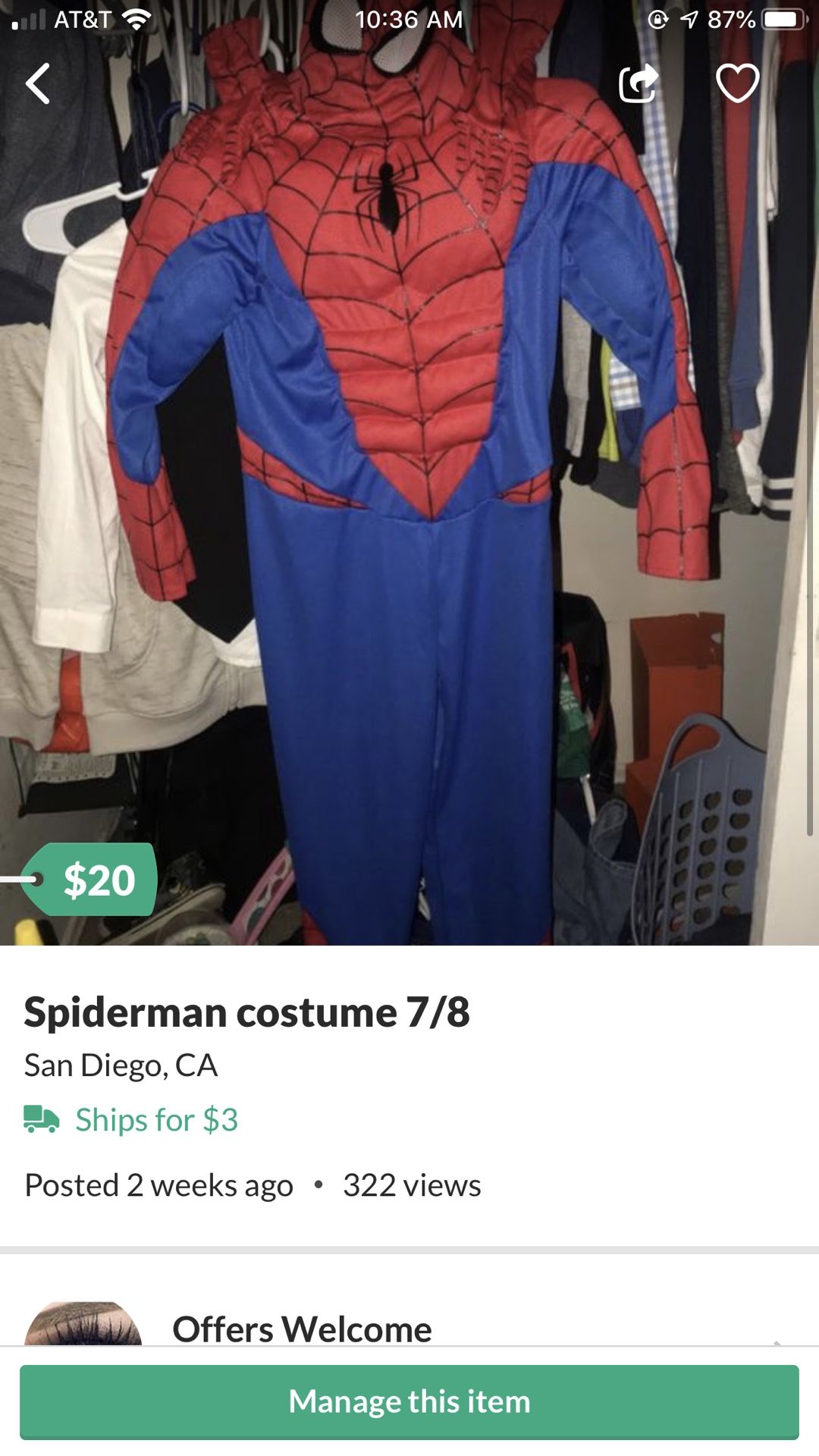Share this Spiderman costume listing
The image size is (819, 1456).
pyautogui.click(x=638, y=83)
